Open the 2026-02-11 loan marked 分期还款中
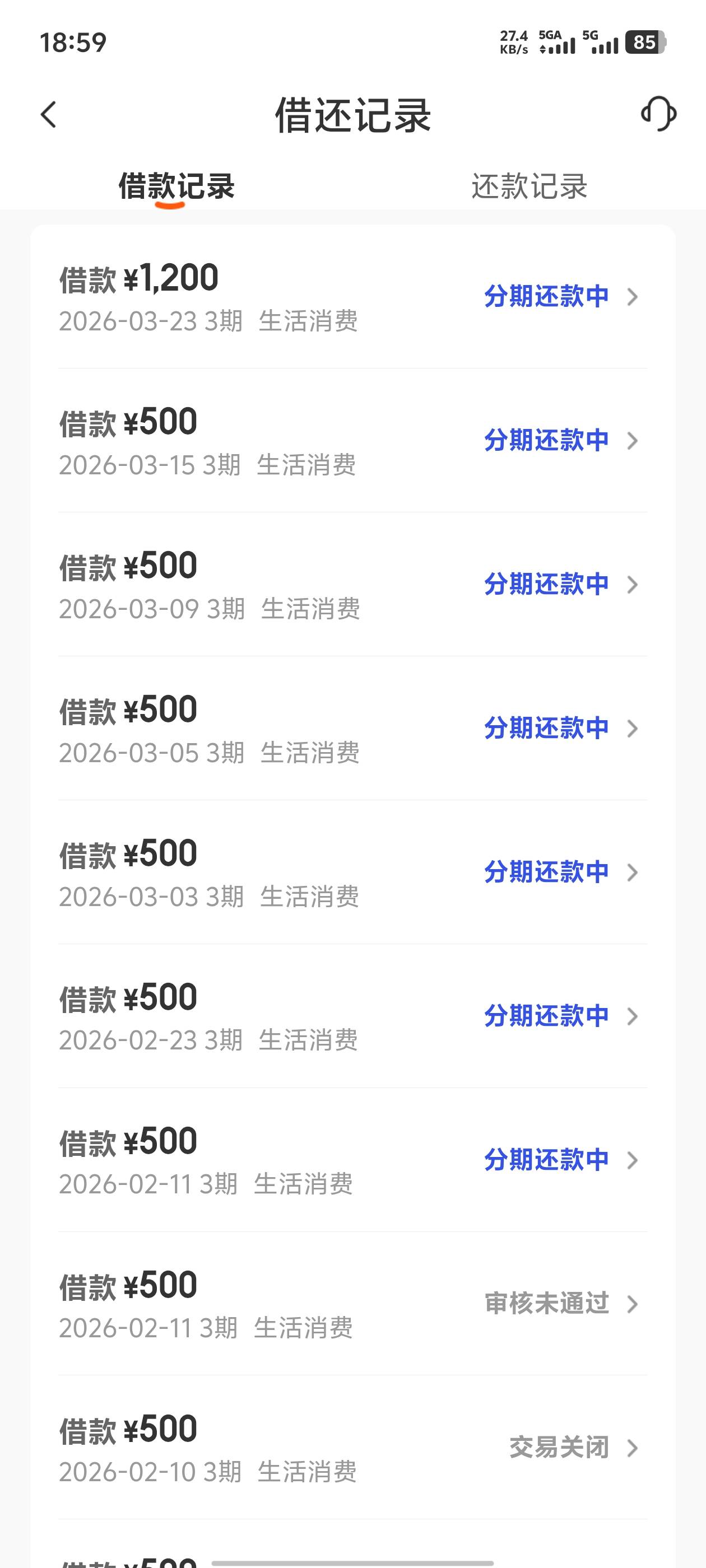This screenshot has width=706, height=1568. 352,1160
